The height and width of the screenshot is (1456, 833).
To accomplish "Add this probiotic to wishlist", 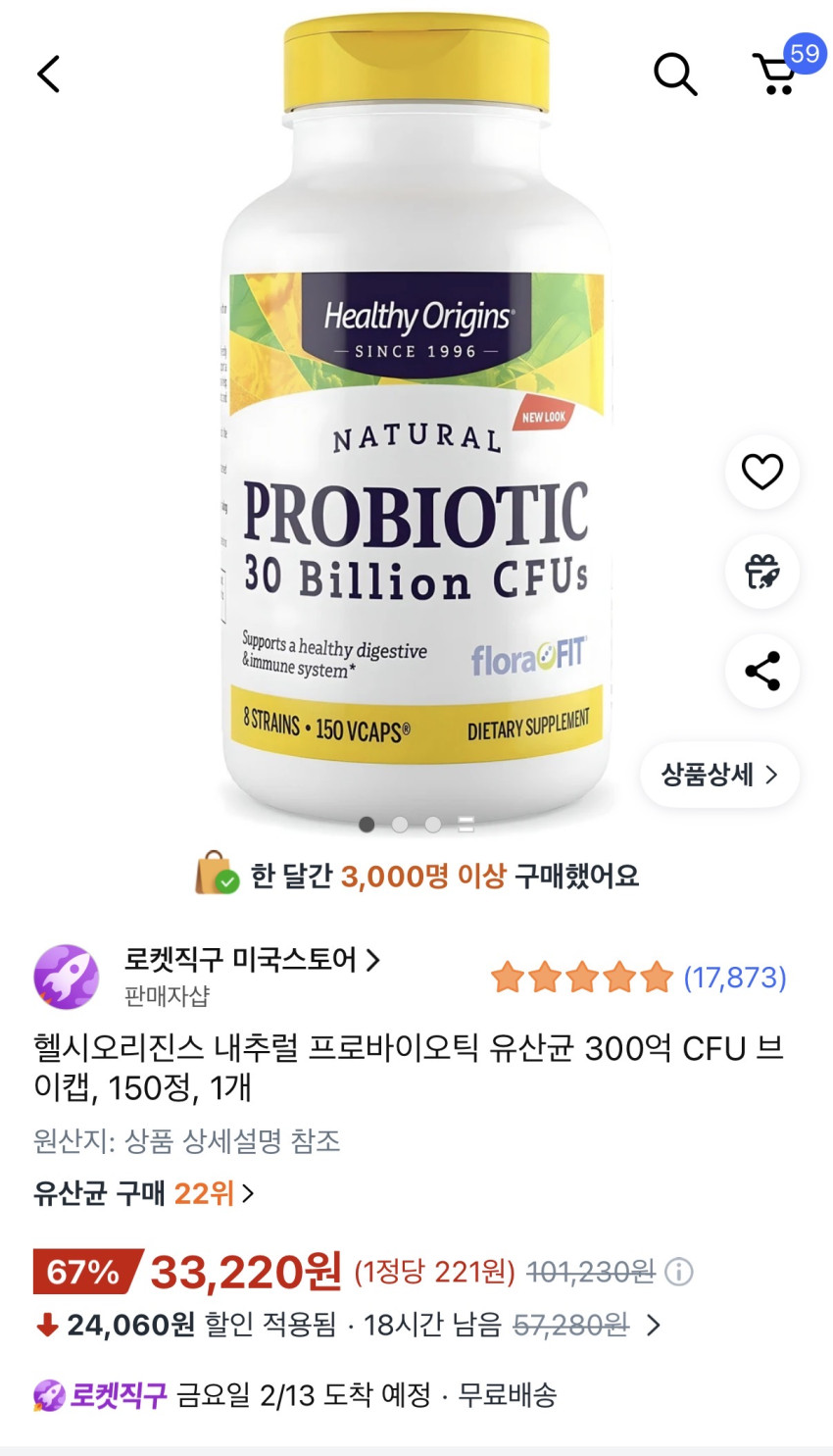I will (x=761, y=473).
